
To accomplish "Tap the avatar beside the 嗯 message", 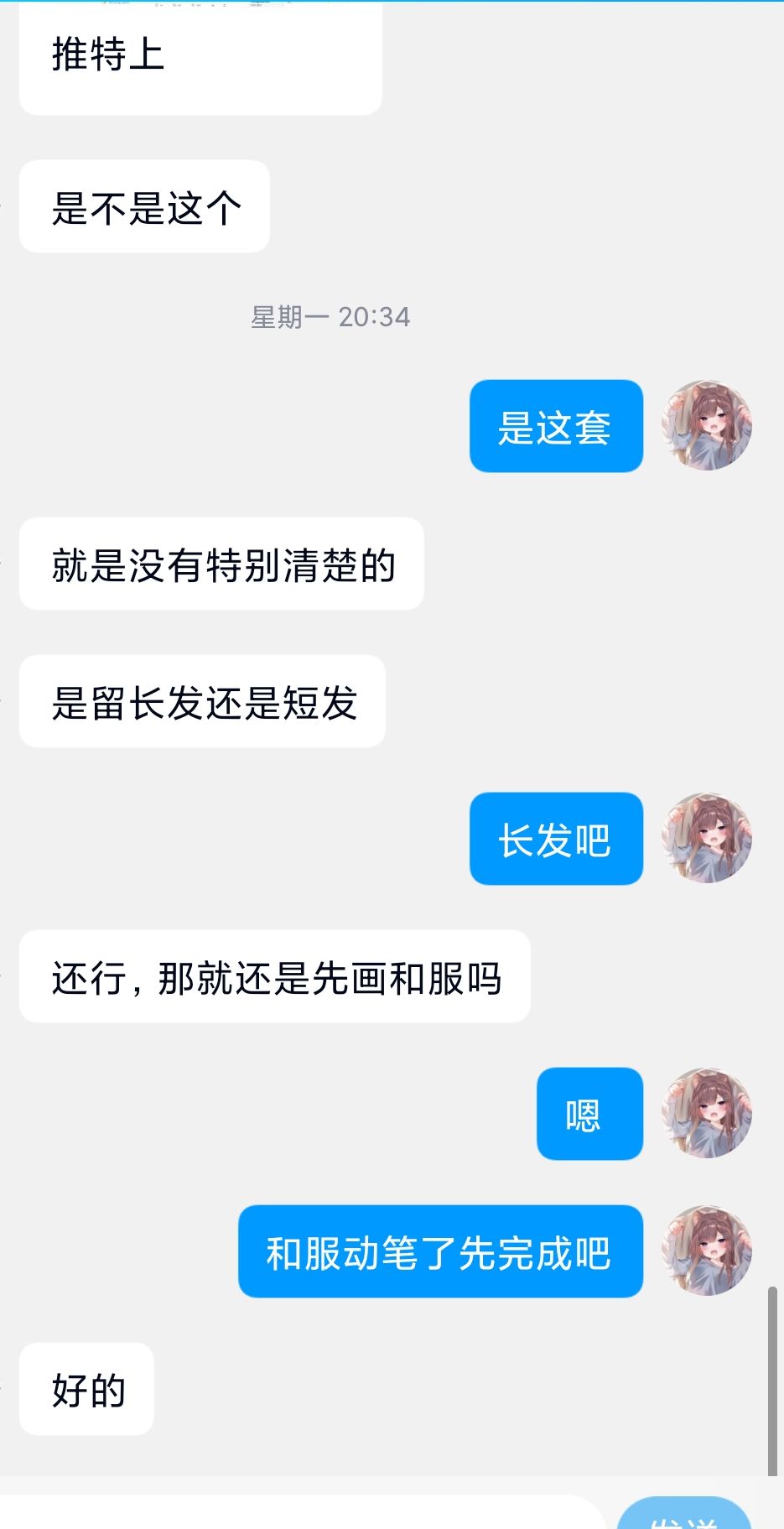I will coord(706,1113).
